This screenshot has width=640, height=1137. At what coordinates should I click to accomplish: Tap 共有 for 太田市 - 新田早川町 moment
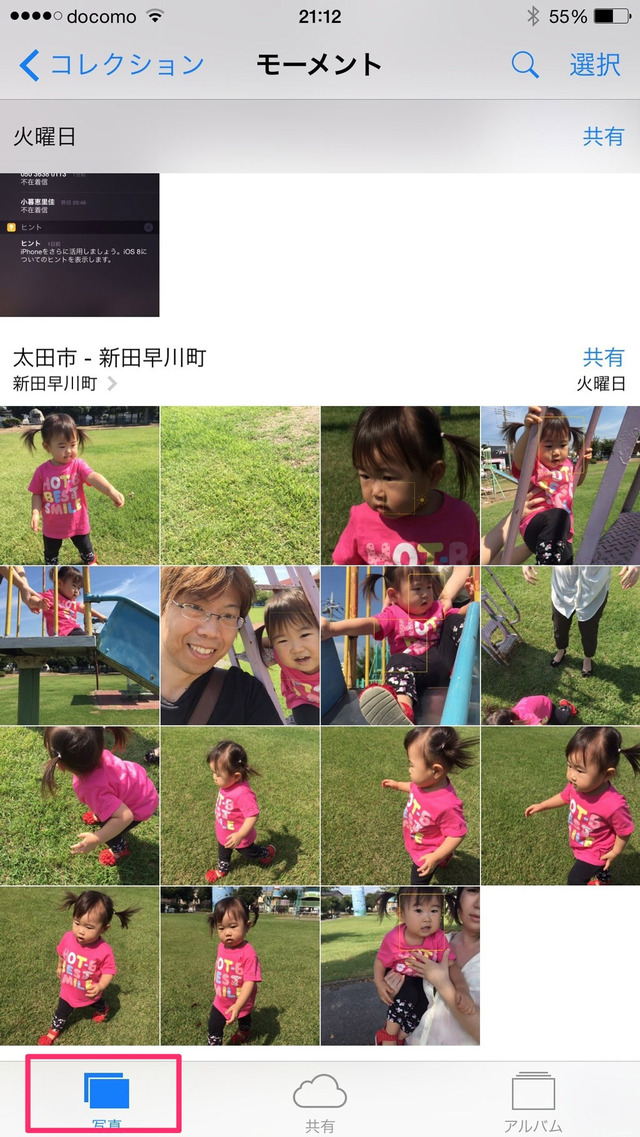pos(603,357)
